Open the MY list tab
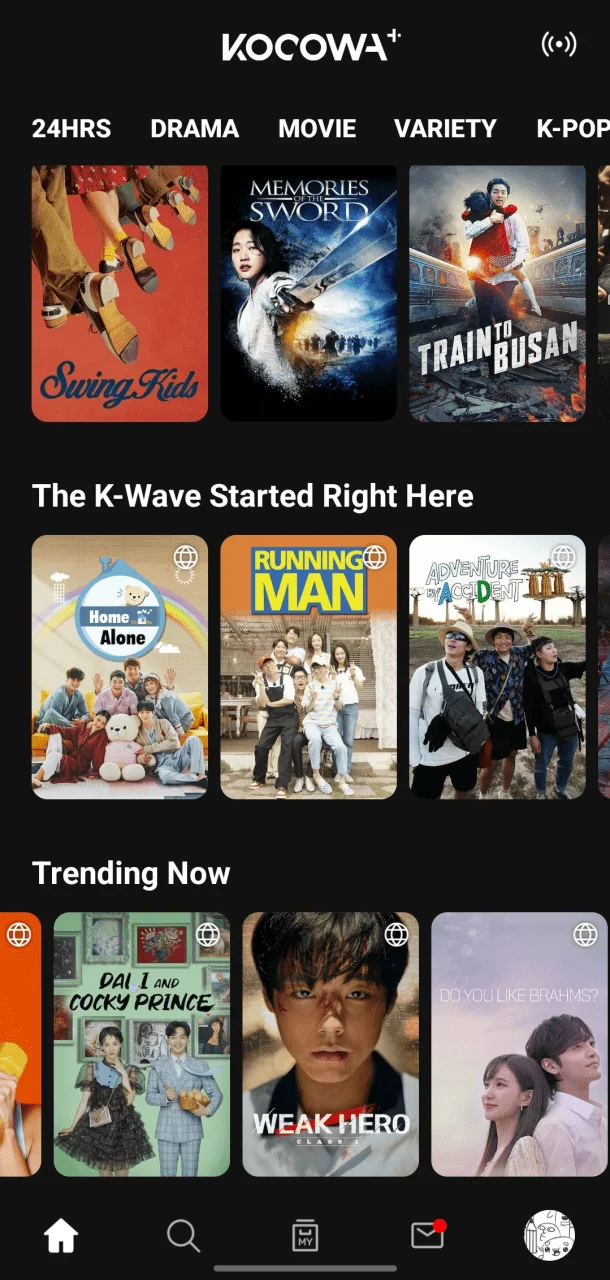The image size is (610, 1280). click(305, 1236)
